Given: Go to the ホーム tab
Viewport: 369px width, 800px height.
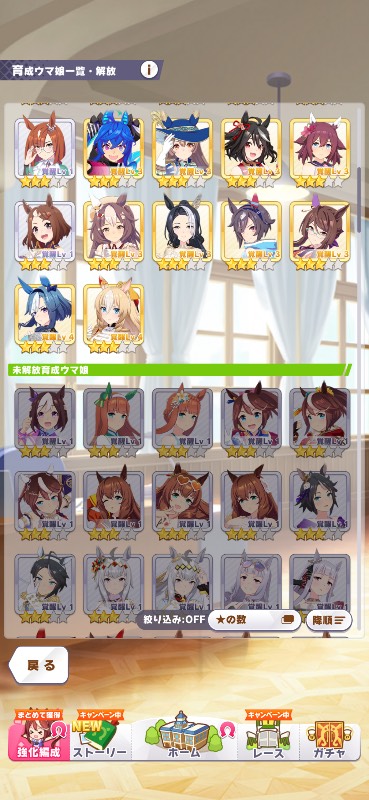Looking at the screenshot, I should point(184,736).
